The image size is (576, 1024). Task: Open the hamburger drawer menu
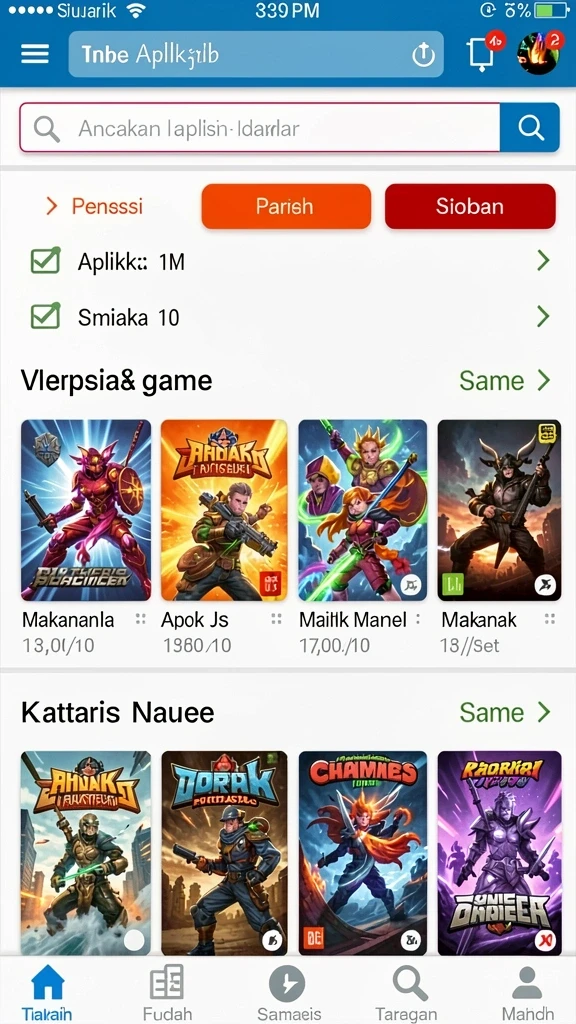(x=35, y=54)
